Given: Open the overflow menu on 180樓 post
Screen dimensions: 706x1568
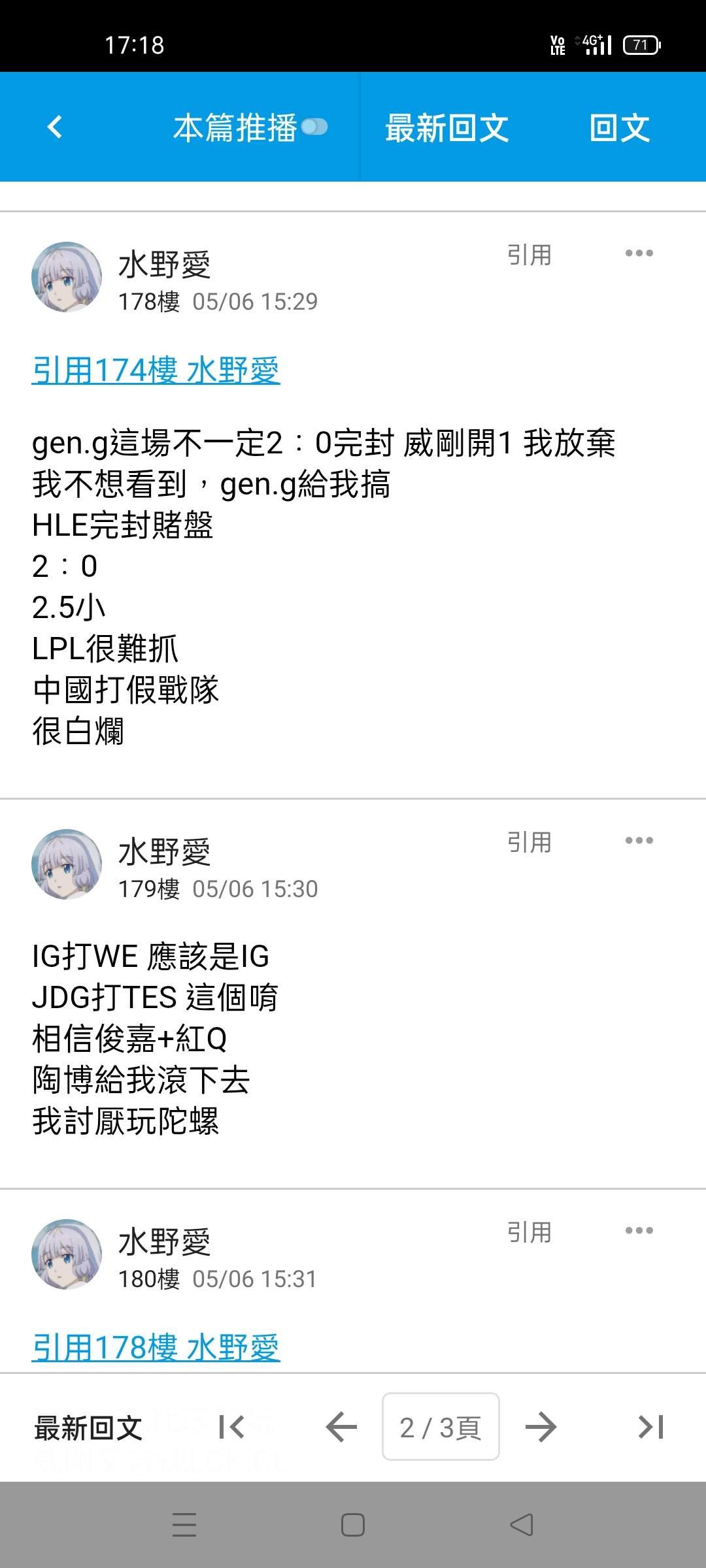Looking at the screenshot, I should click(639, 1231).
